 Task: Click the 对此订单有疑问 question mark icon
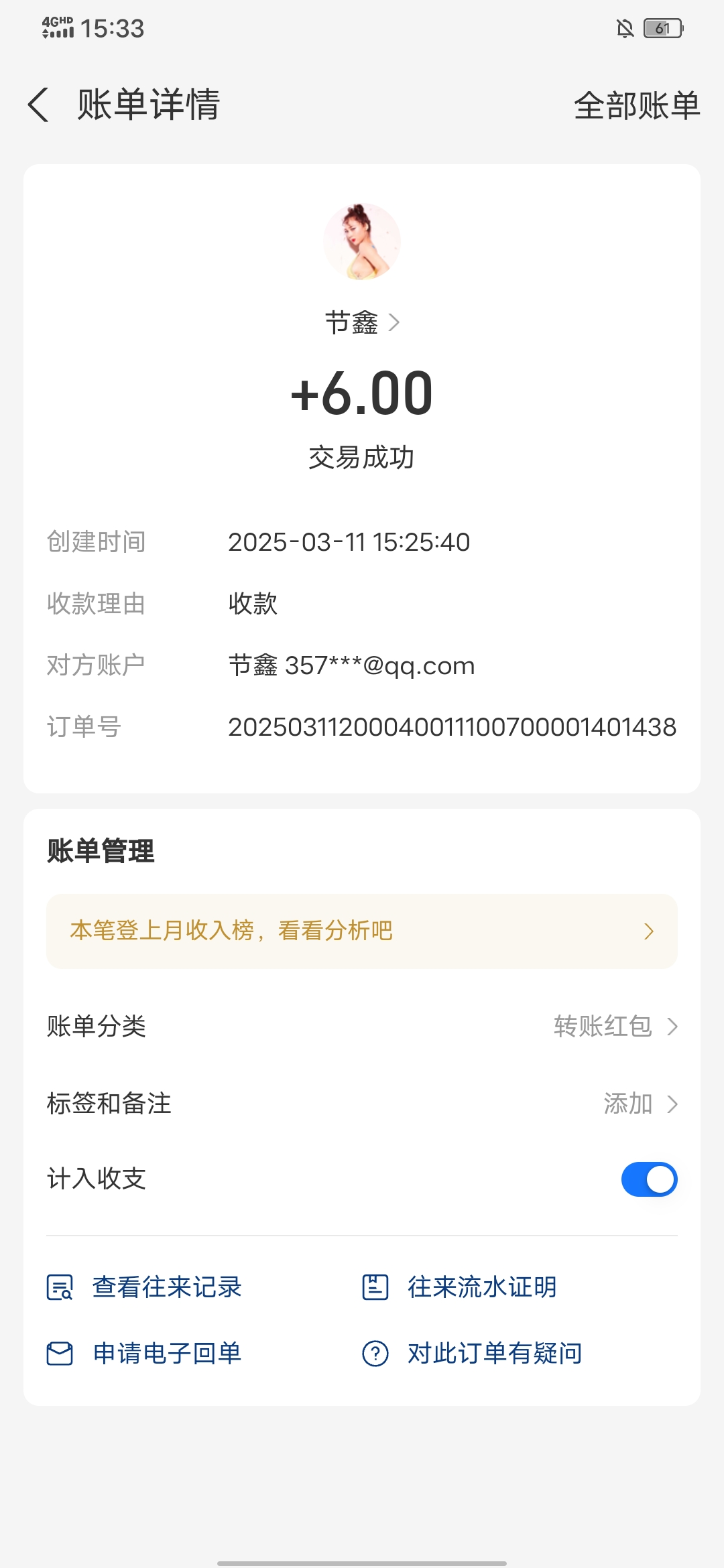coord(375,1352)
